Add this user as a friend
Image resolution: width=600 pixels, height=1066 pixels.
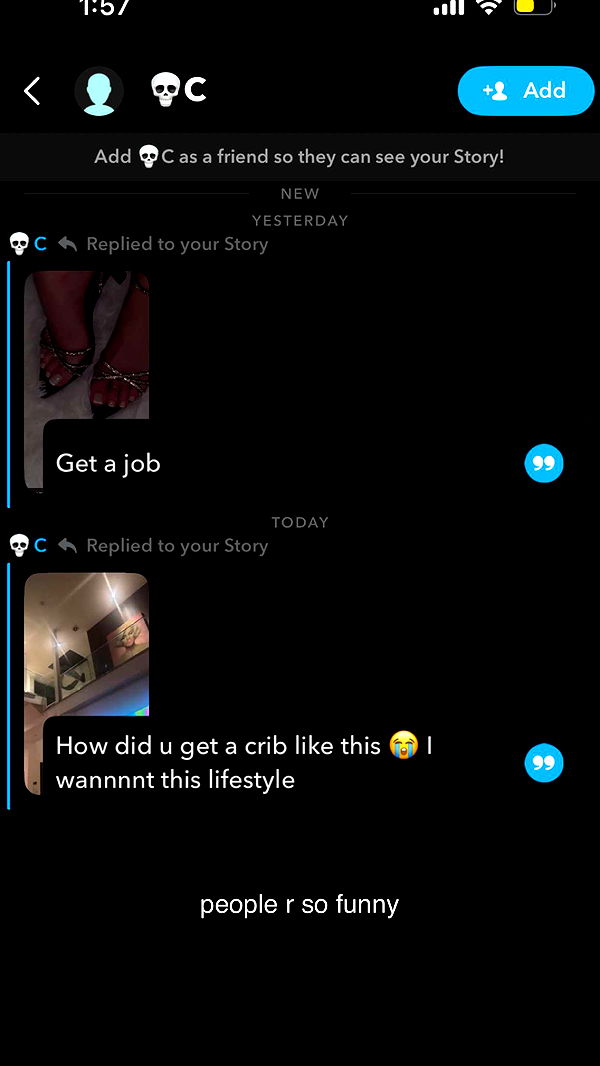525,91
